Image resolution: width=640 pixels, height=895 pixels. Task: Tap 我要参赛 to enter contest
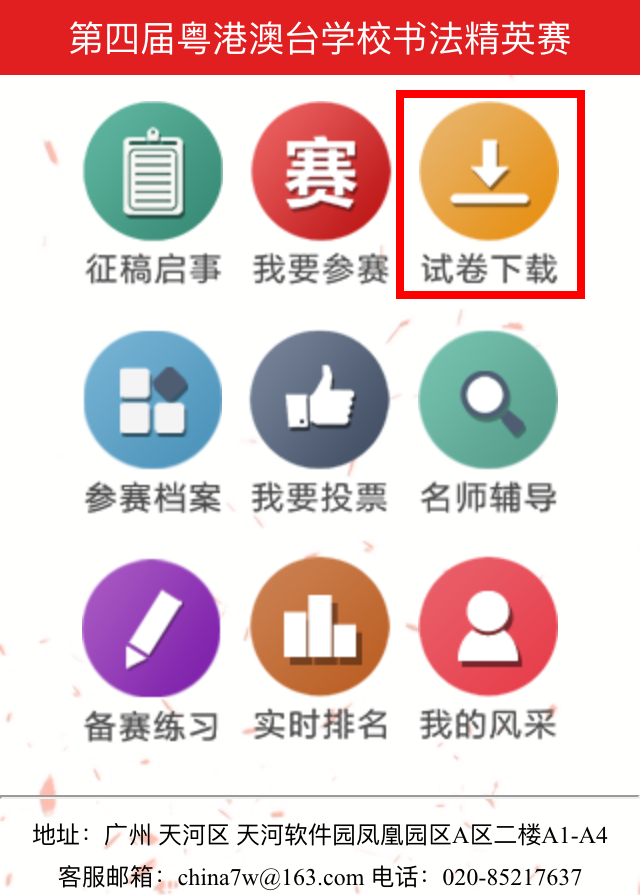point(320,171)
